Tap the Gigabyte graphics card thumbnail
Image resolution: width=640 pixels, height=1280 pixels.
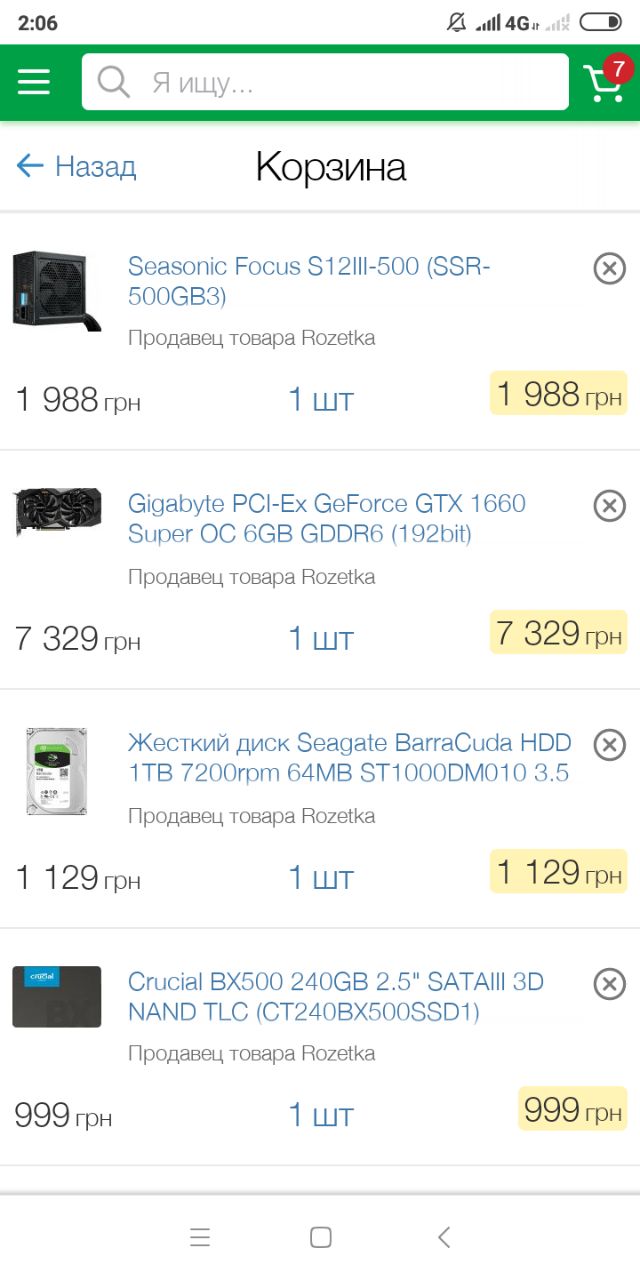[57, 513]
